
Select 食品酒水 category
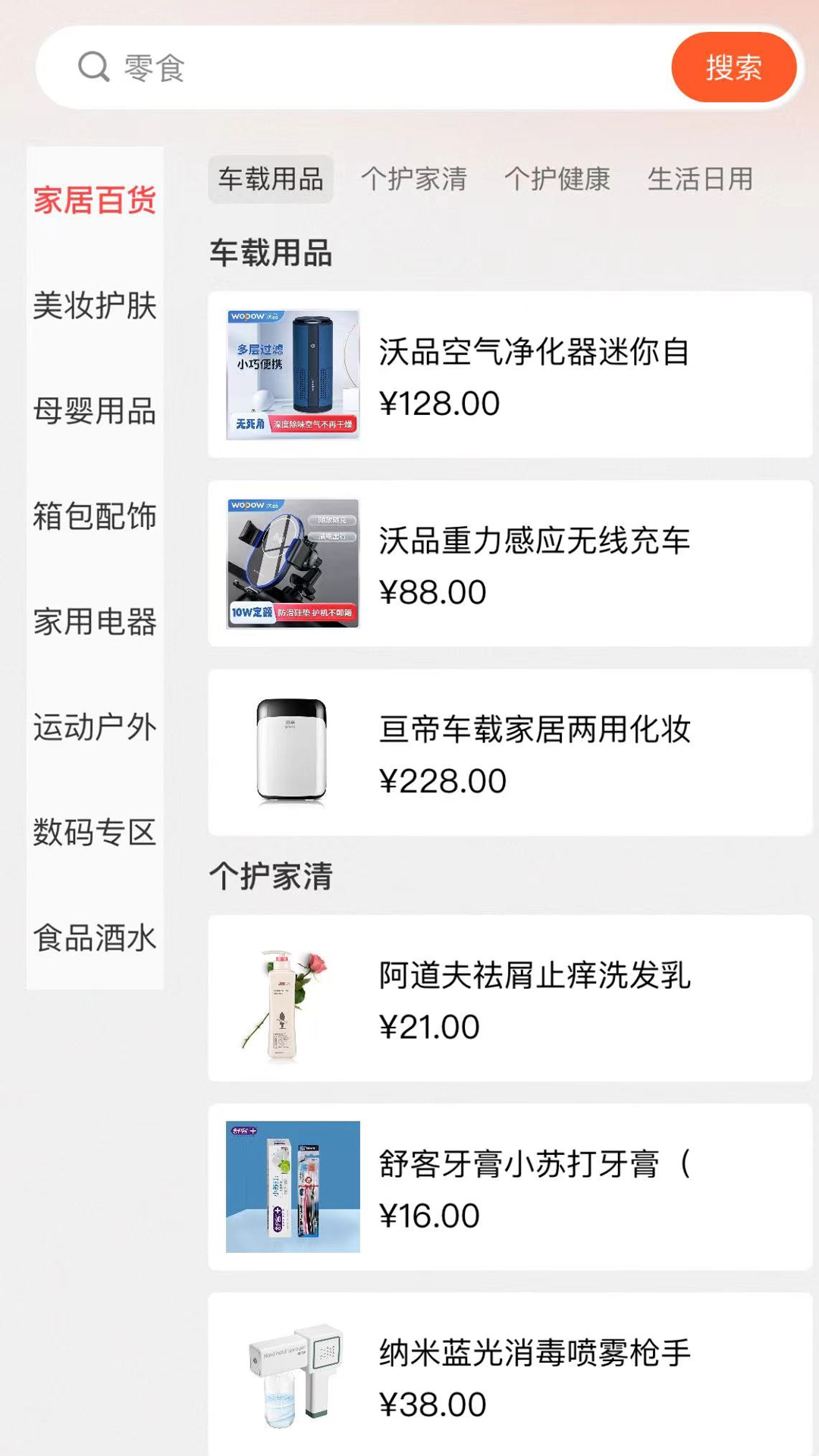(x=95, y=938)
